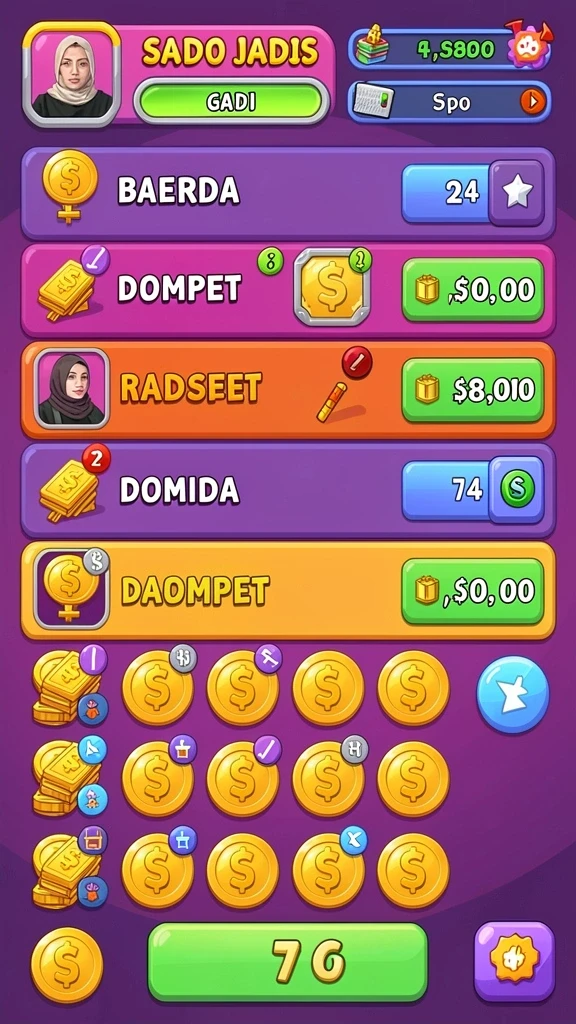
Task: Open the player profile avatar at top
Action: (x=72, y=75)
